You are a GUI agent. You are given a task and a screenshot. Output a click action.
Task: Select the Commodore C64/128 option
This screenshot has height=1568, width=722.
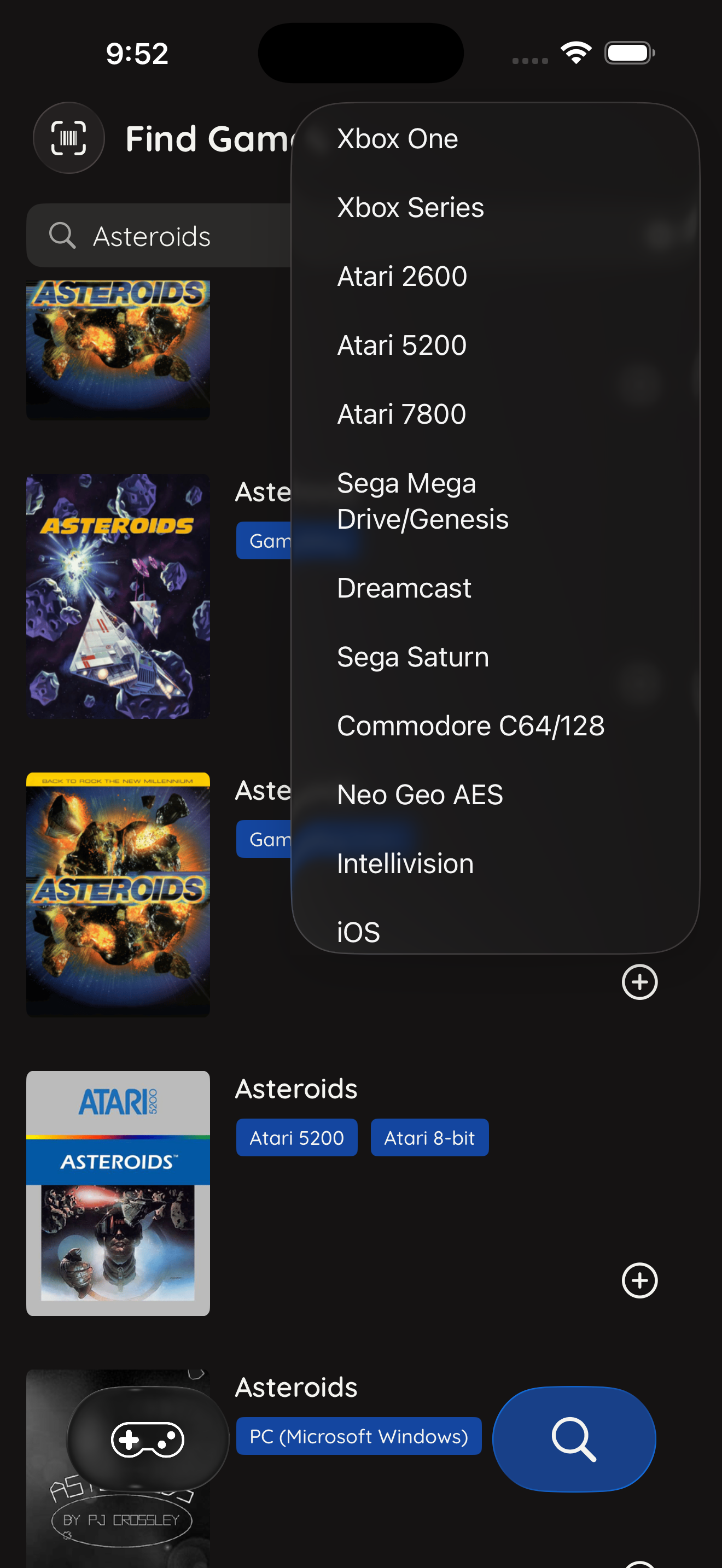tap(470, 725)
